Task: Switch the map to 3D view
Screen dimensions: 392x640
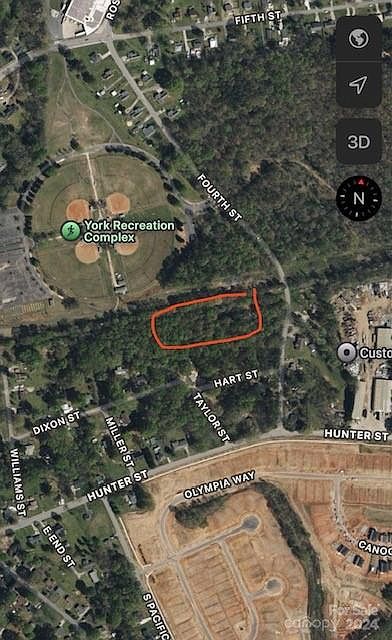Action: 359,142
